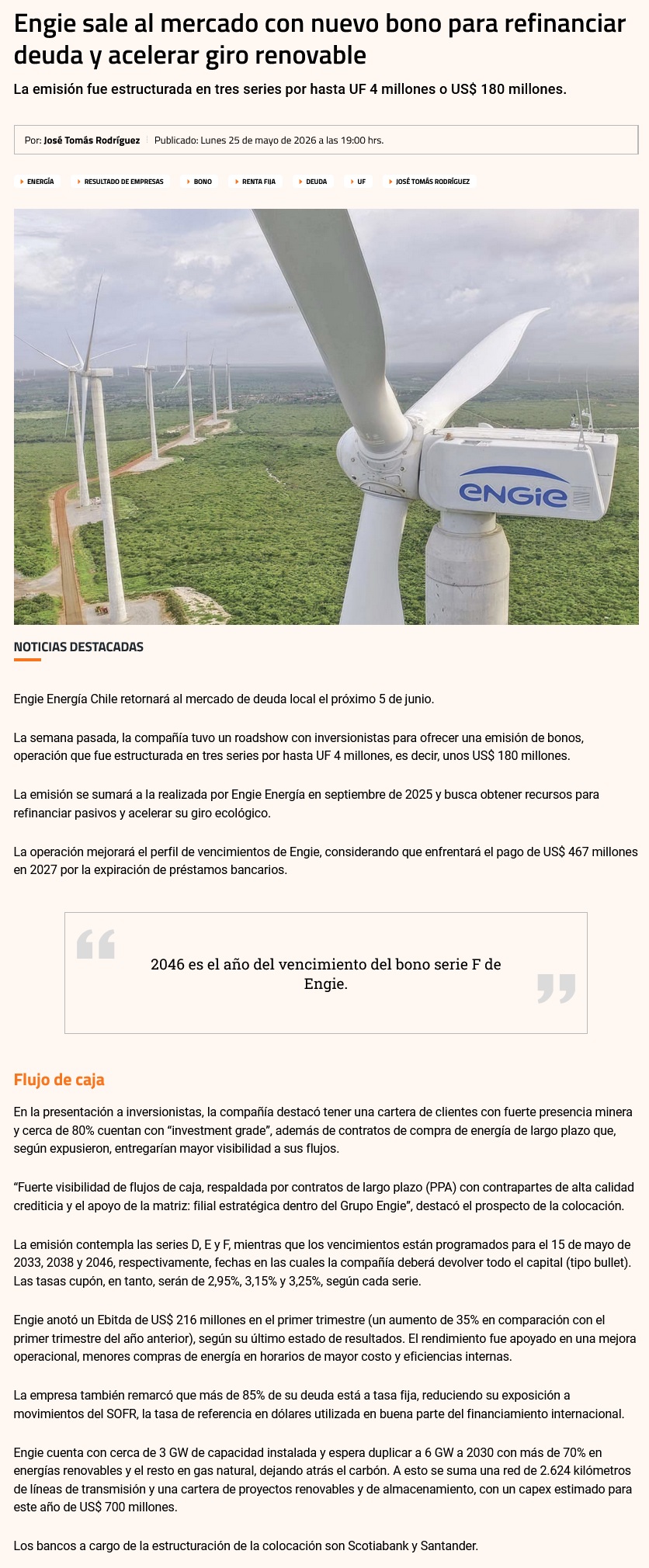Screen dimensions: 649x1568
Task: Open author José Tomás Rodríguez in byline
Action: tap(92, 140)
